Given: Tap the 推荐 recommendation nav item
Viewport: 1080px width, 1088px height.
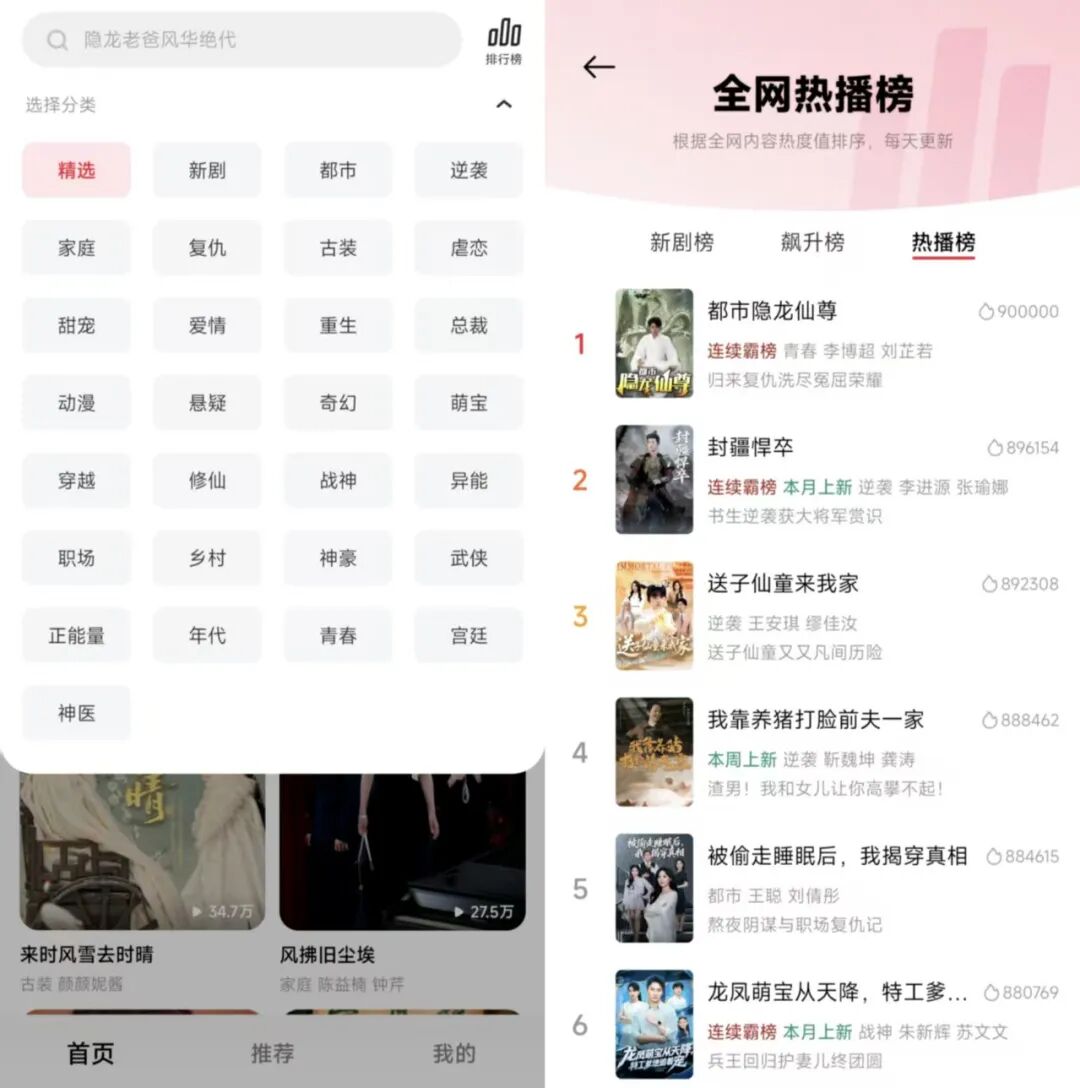Looking at the screenshot, I should (x=272, y=1052).
